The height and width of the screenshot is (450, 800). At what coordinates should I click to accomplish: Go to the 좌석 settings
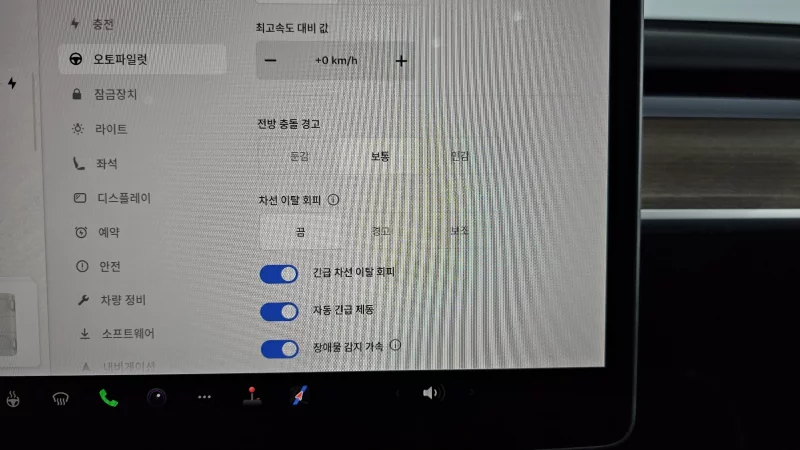click(x=105, y=163)
